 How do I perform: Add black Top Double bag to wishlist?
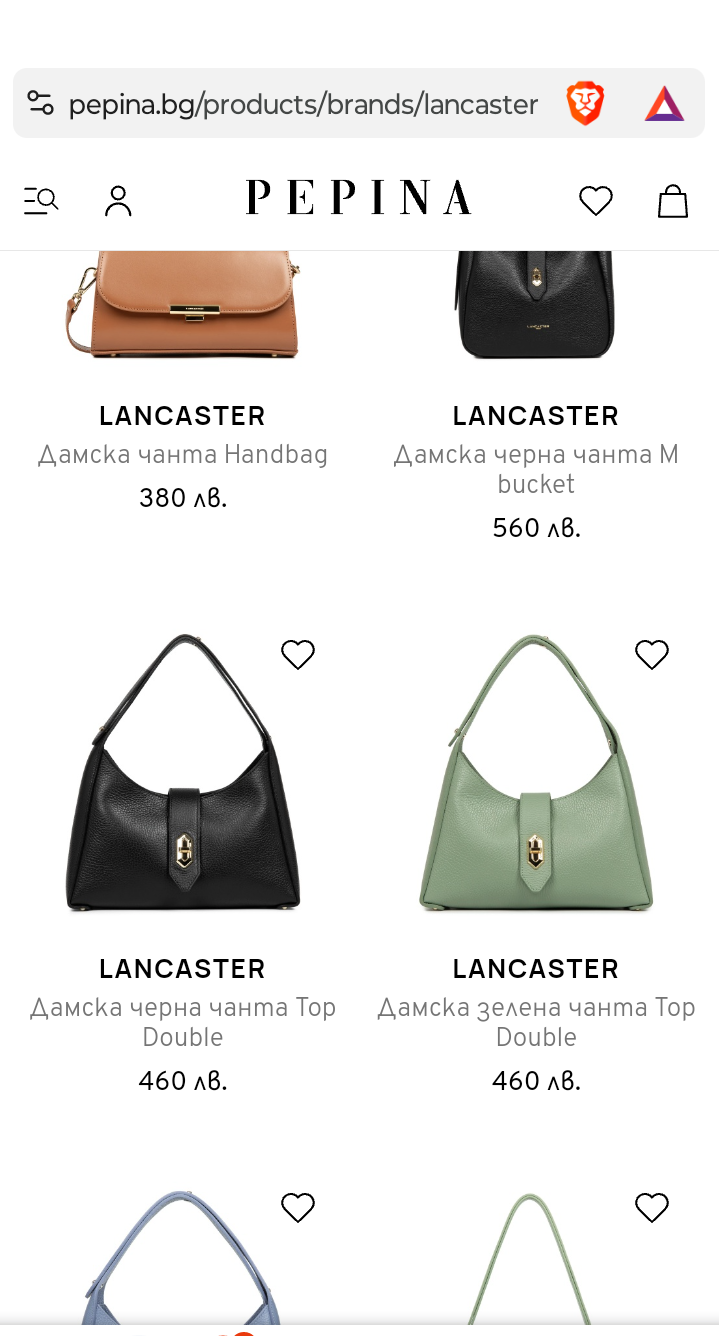pyautogui.click(x=298, y=655)
